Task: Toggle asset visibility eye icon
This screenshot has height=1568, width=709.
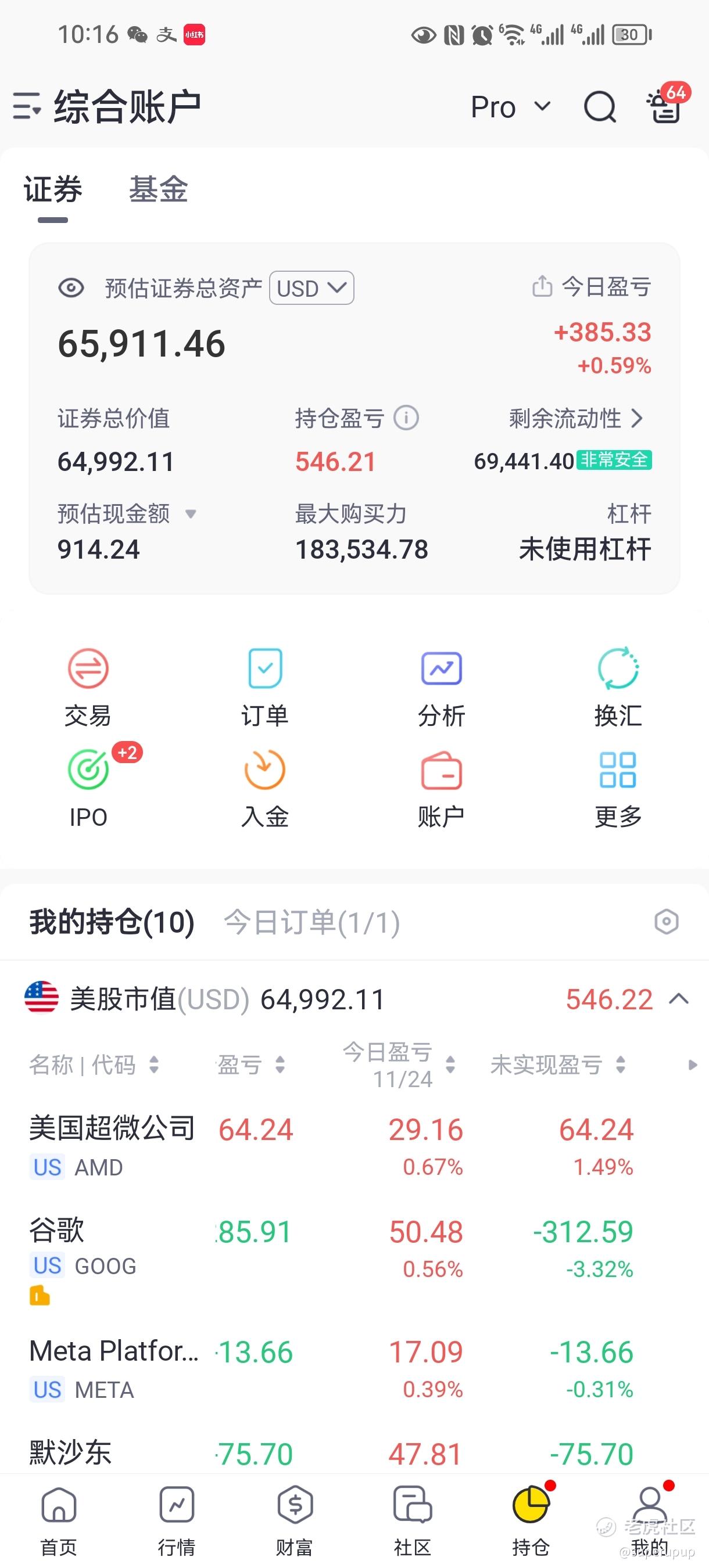Action: pos(71,287)
